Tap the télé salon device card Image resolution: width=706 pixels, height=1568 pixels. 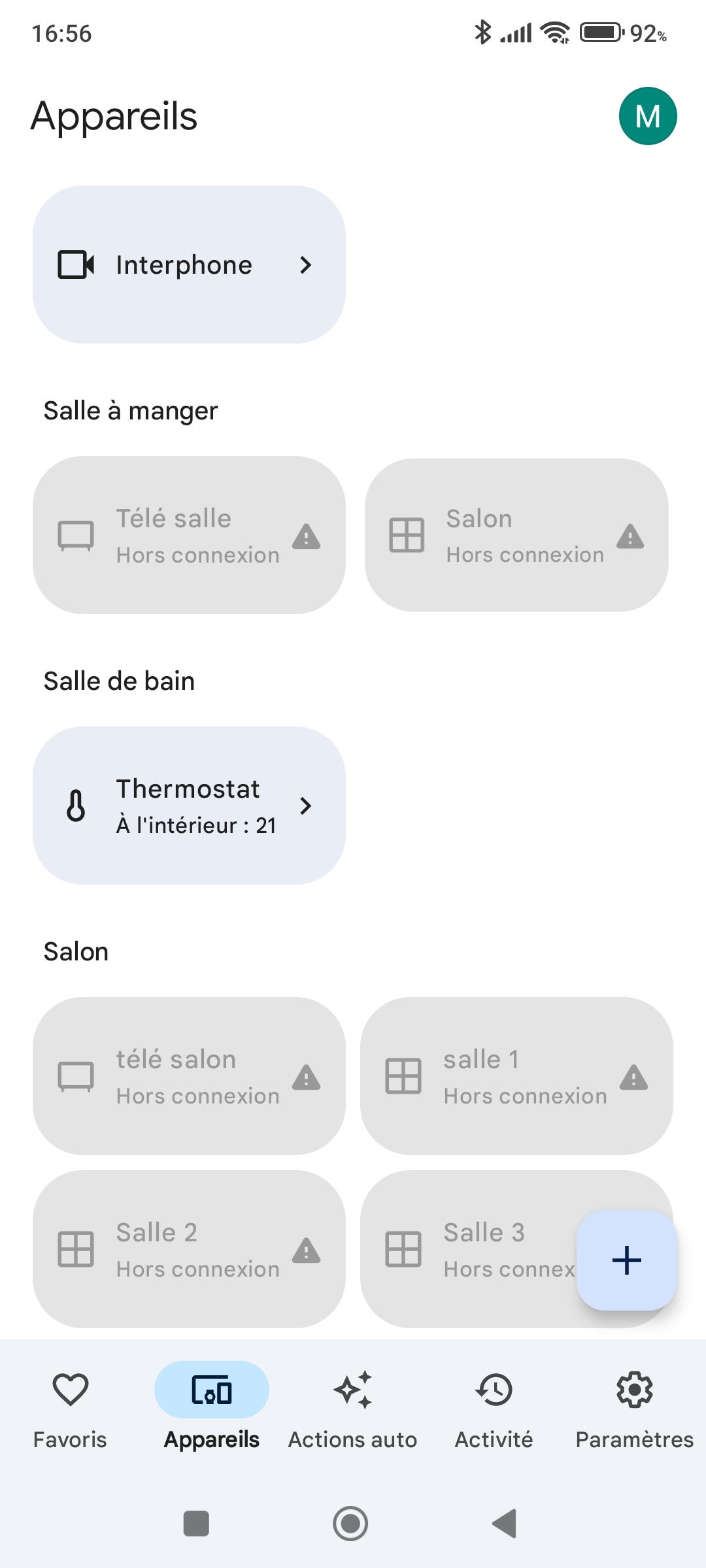pos(189,1076)
